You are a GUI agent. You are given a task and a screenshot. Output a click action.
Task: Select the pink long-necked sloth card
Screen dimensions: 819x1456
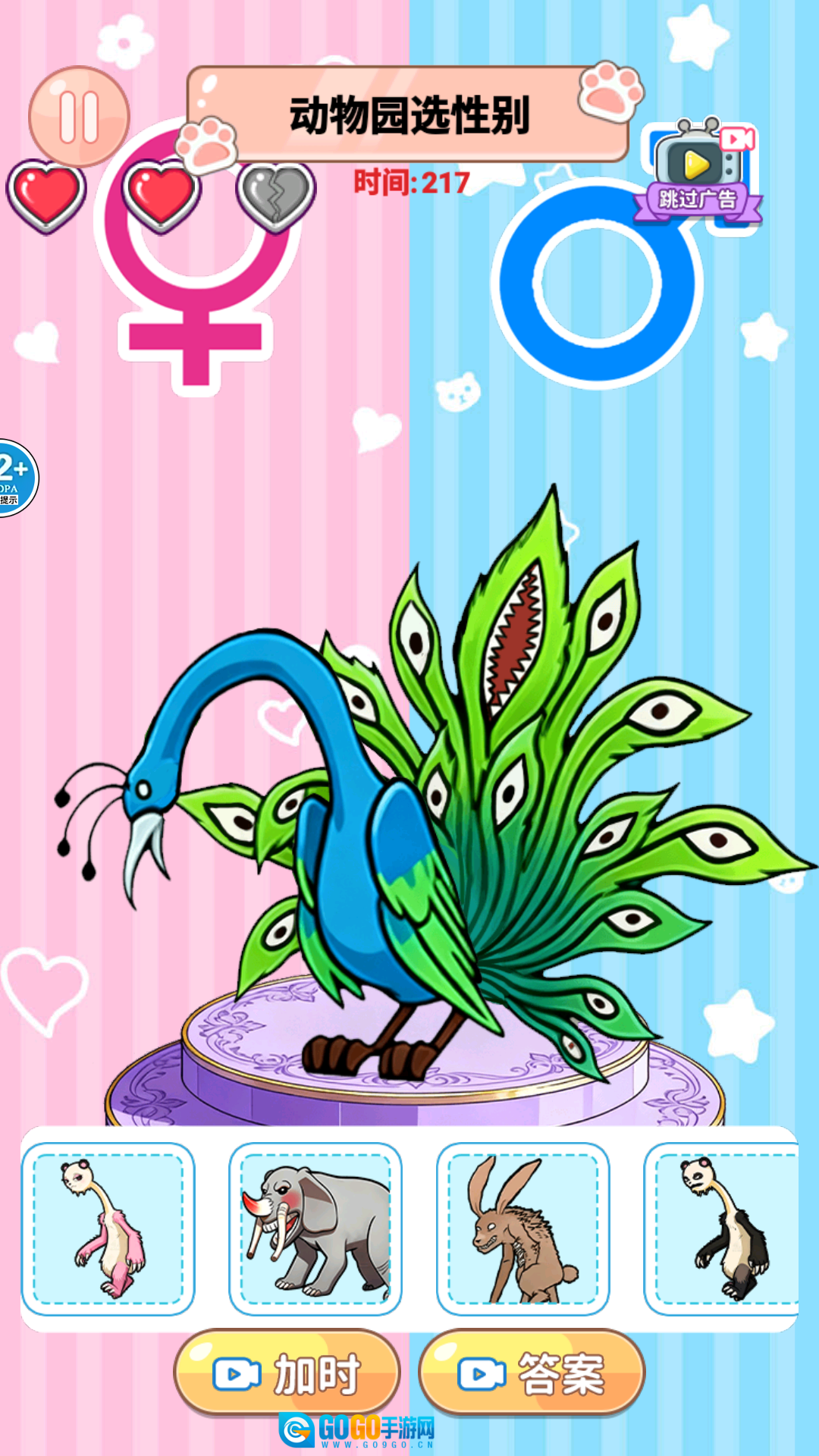tap(108, 1228)
